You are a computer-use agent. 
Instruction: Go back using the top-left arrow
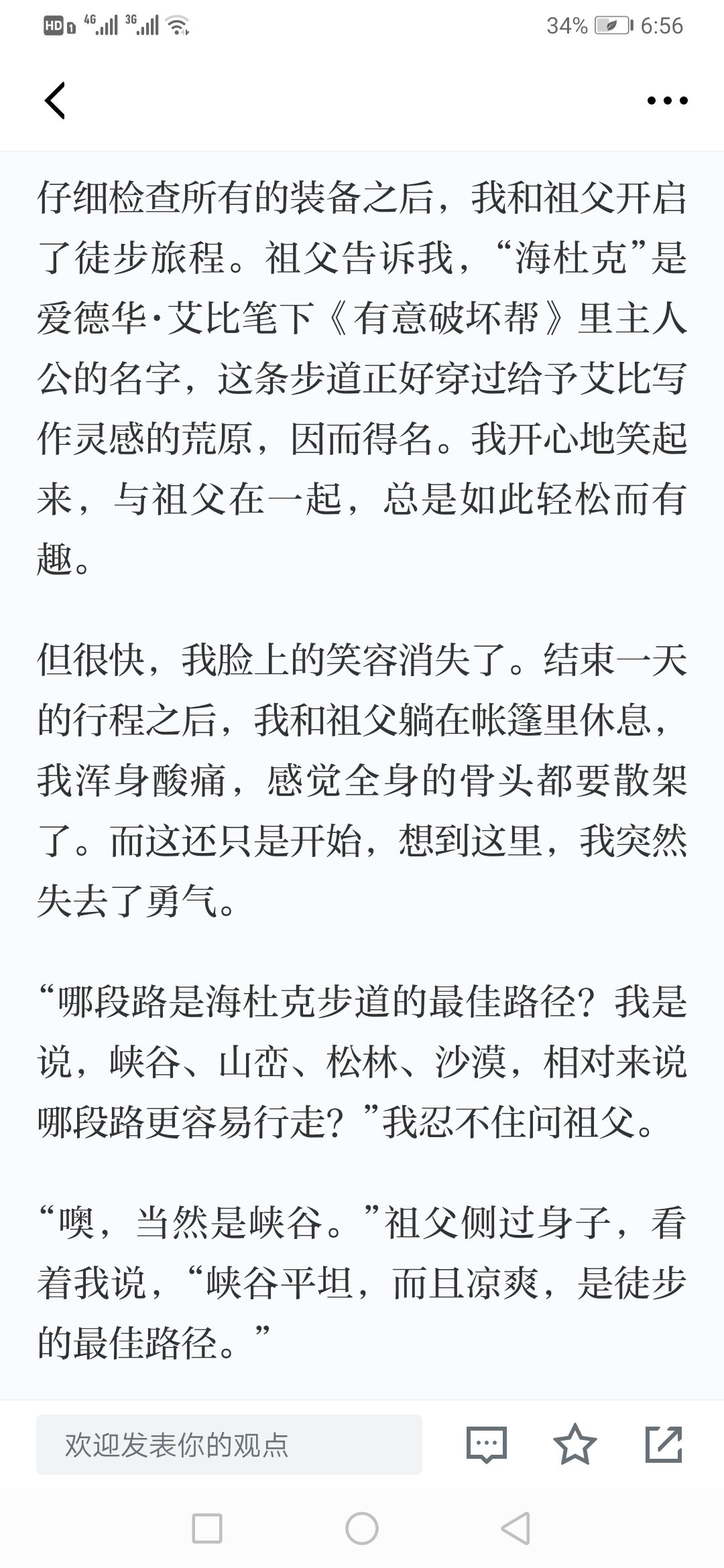[55, 101]
